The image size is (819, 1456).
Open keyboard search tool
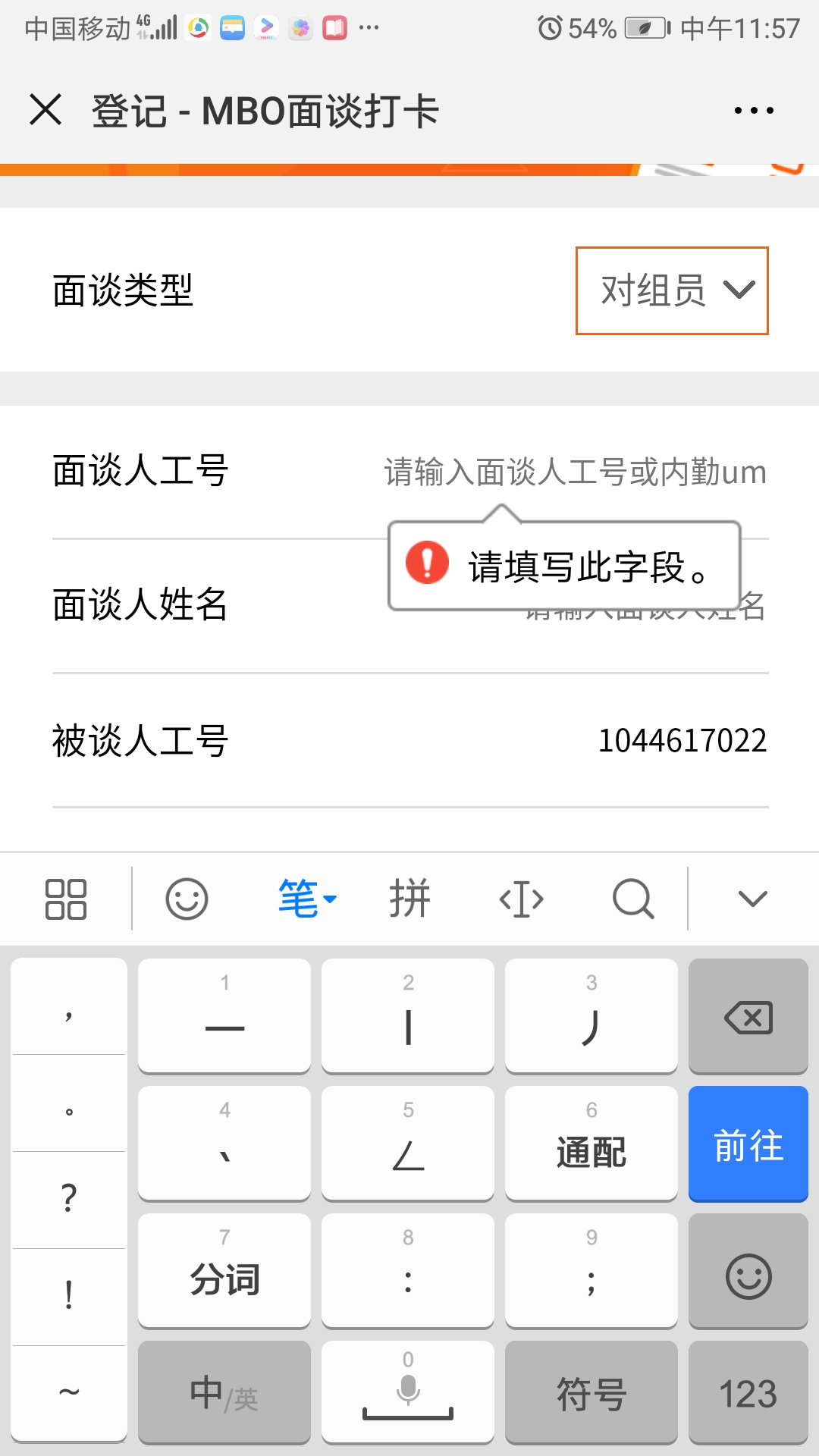tap(633, 899)
